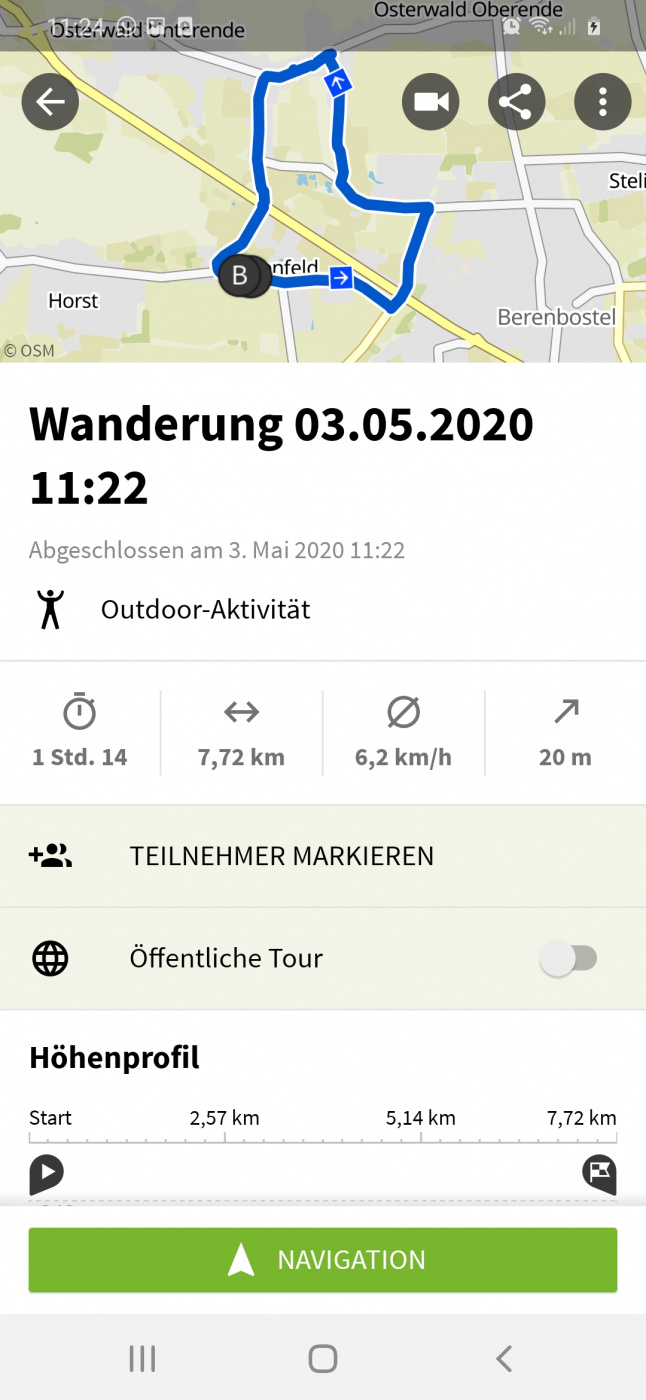
Task: Tap the system home button
Action: tap(322, 1358)
